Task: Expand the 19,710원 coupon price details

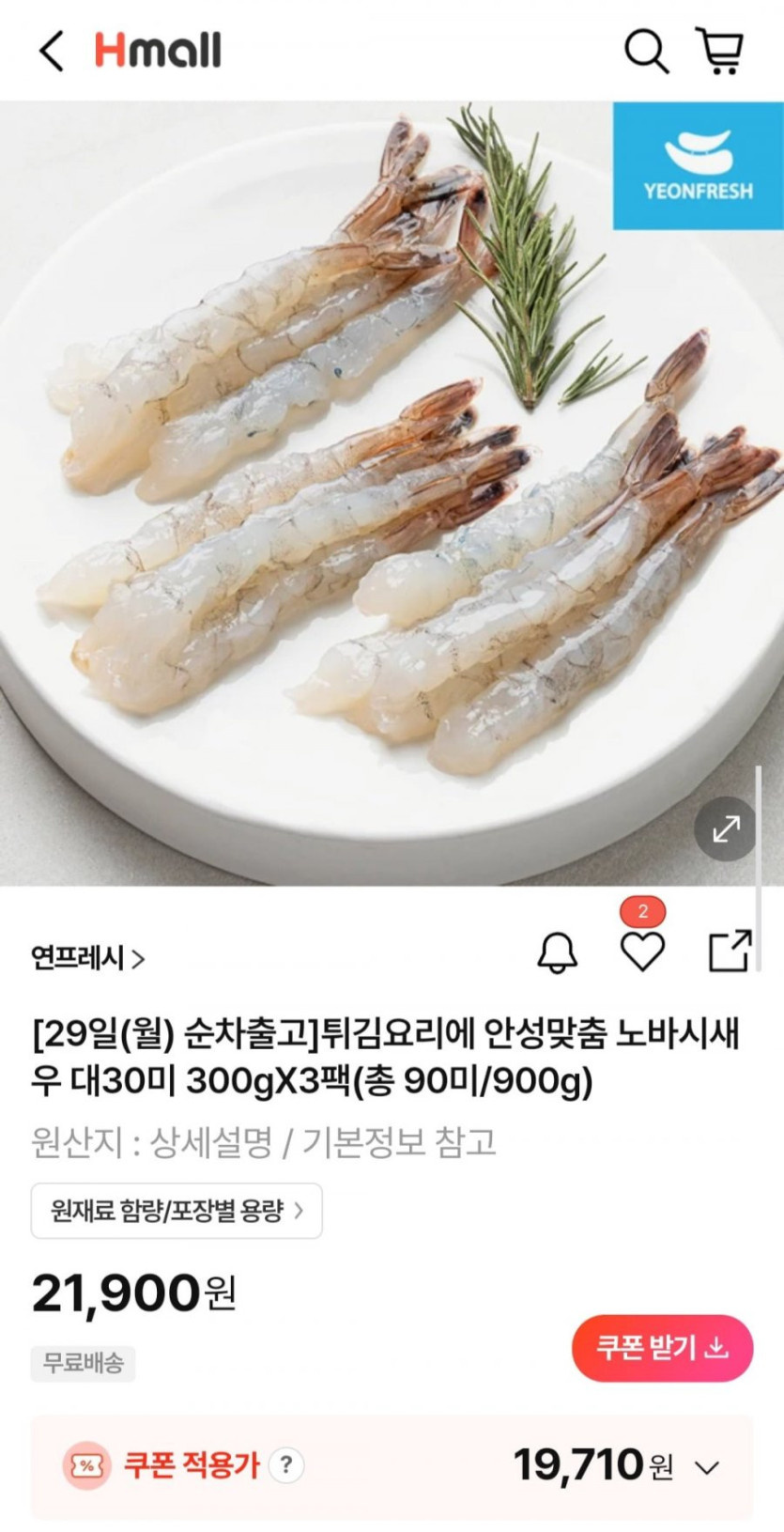Action: (x=707, y=1466)
